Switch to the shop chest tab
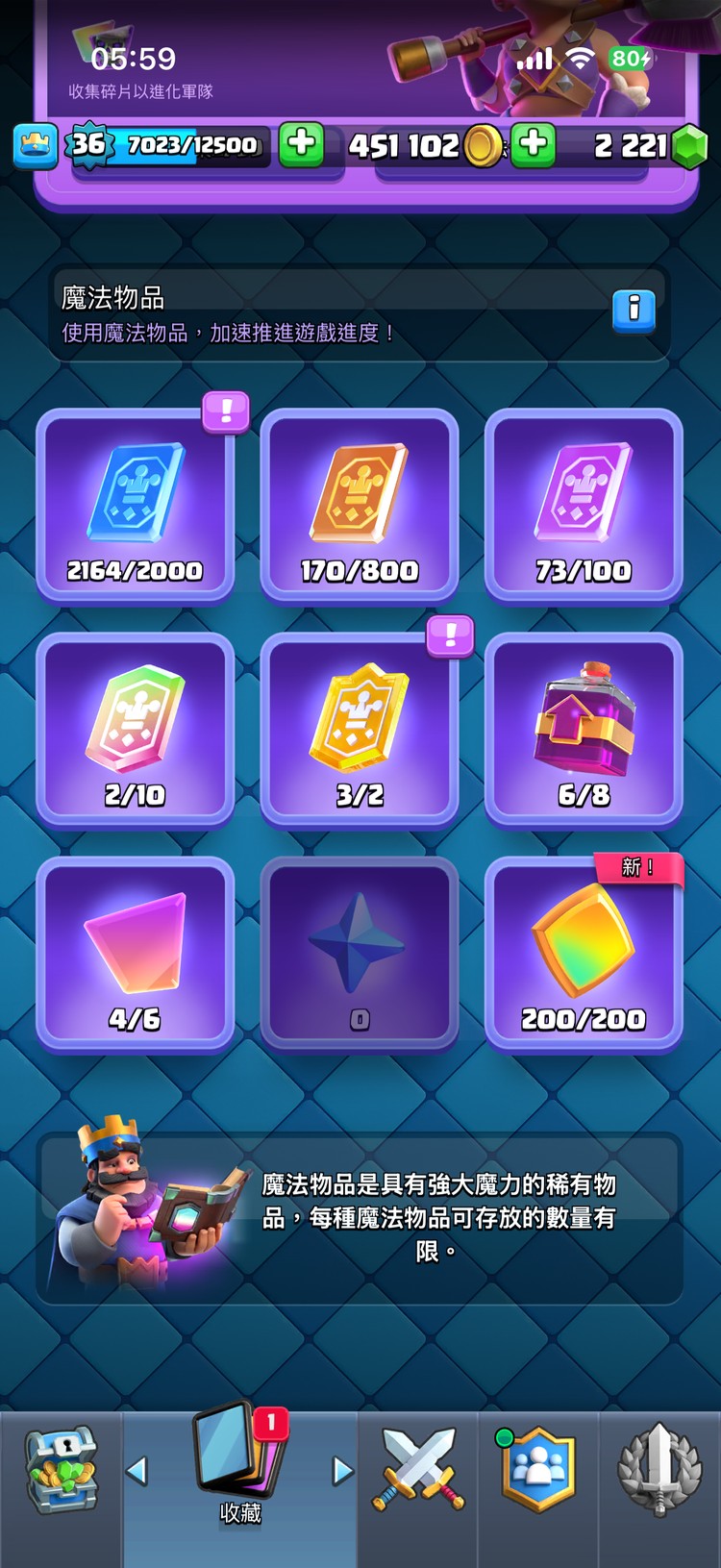This screenshot has height=1568, width=721. [61, 1471]
